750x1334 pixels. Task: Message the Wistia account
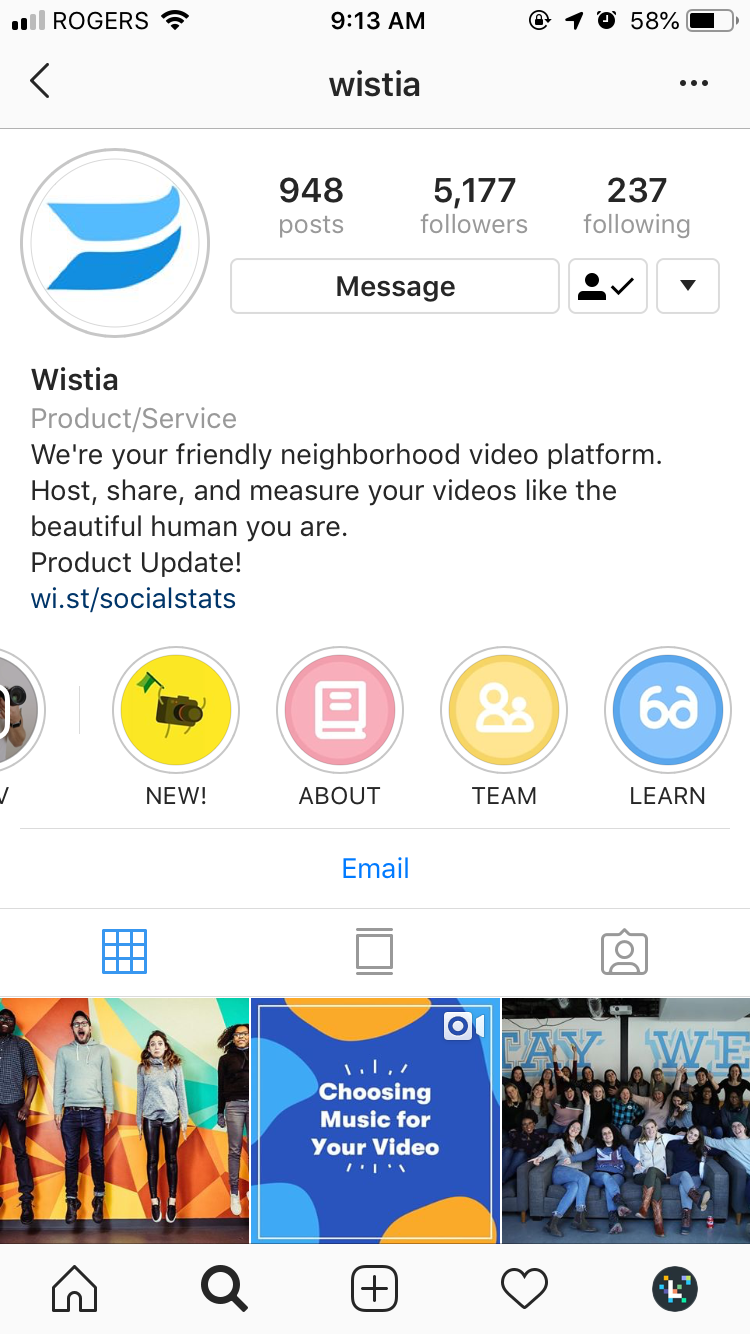(395, 287)
